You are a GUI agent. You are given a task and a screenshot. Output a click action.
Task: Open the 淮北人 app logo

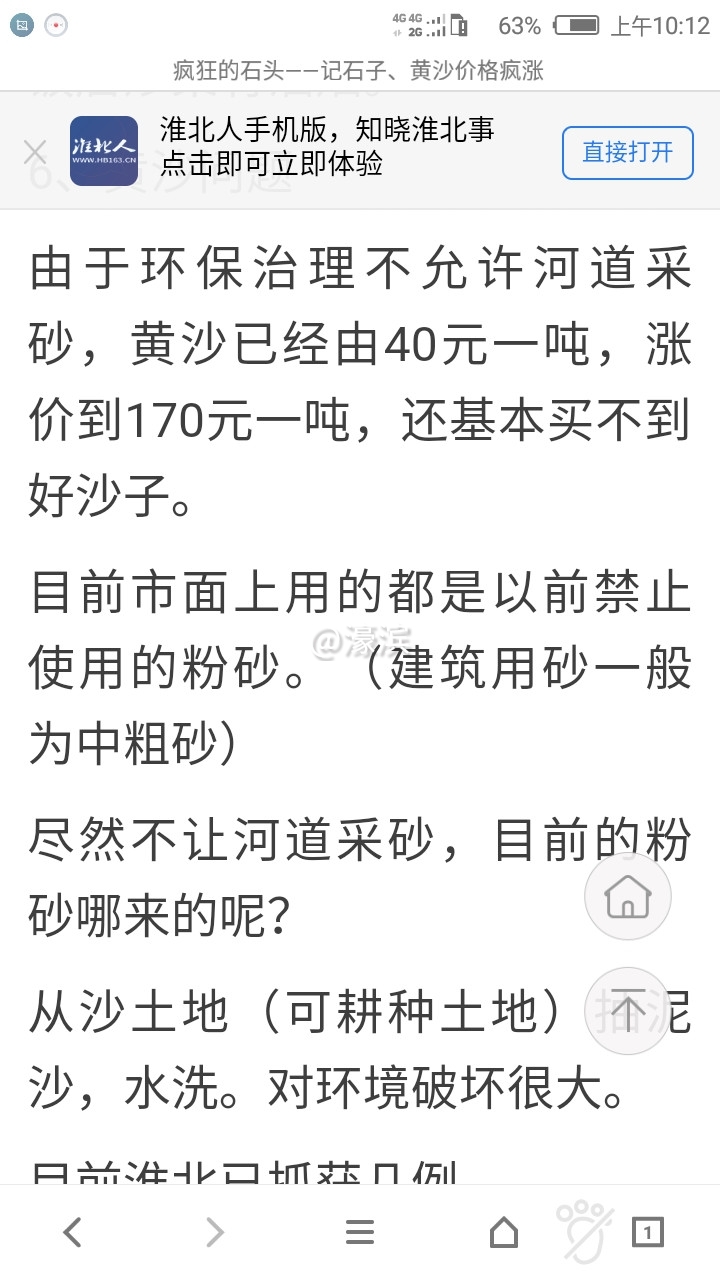tap(106, 152)
